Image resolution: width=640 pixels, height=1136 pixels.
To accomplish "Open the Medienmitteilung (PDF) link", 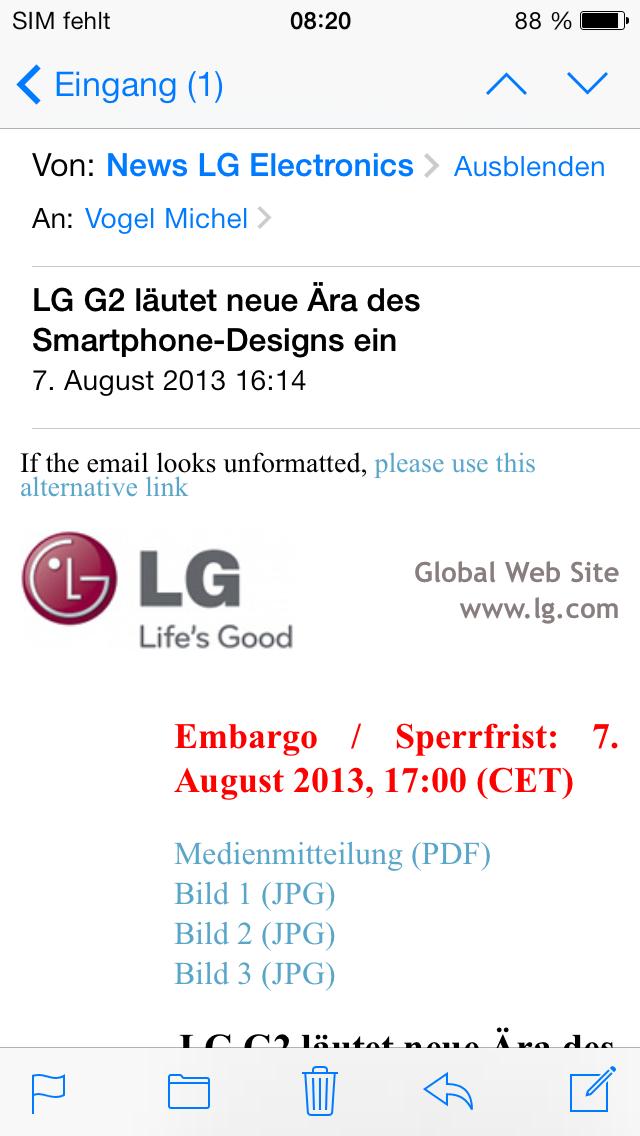I will (333, 855).
